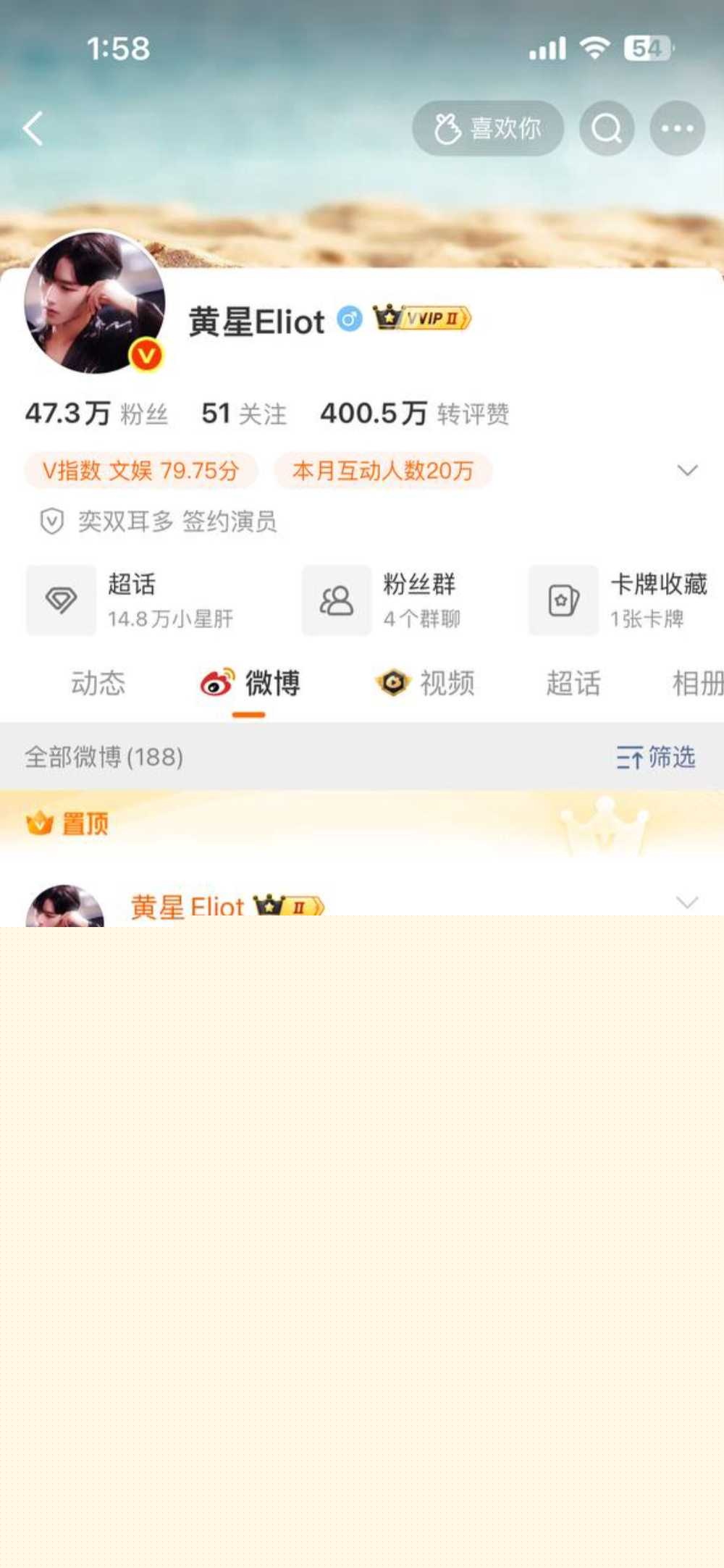Select the 微博 tab

(251, 683)
